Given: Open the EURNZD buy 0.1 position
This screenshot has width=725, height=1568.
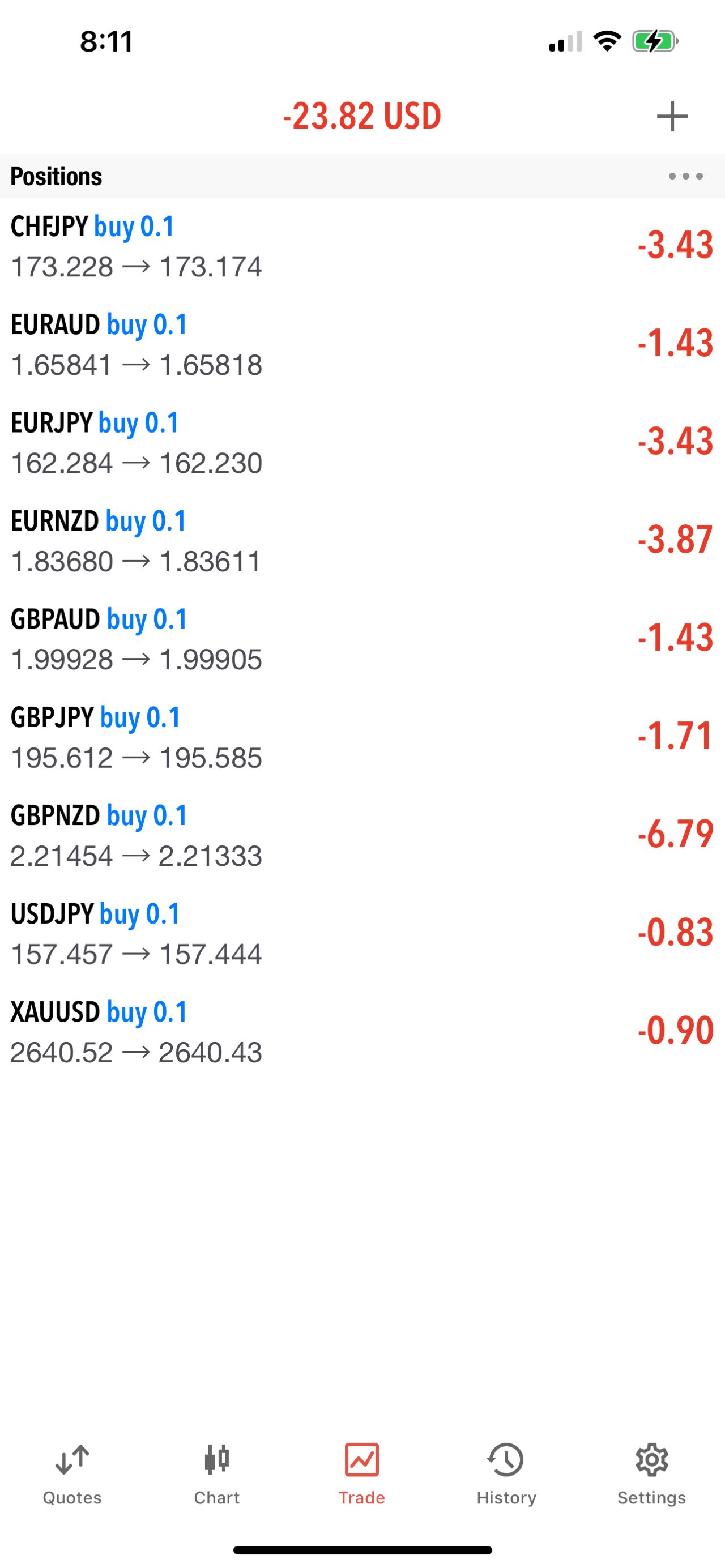Looking at the screenshot, I should click(x=362, y=541).
